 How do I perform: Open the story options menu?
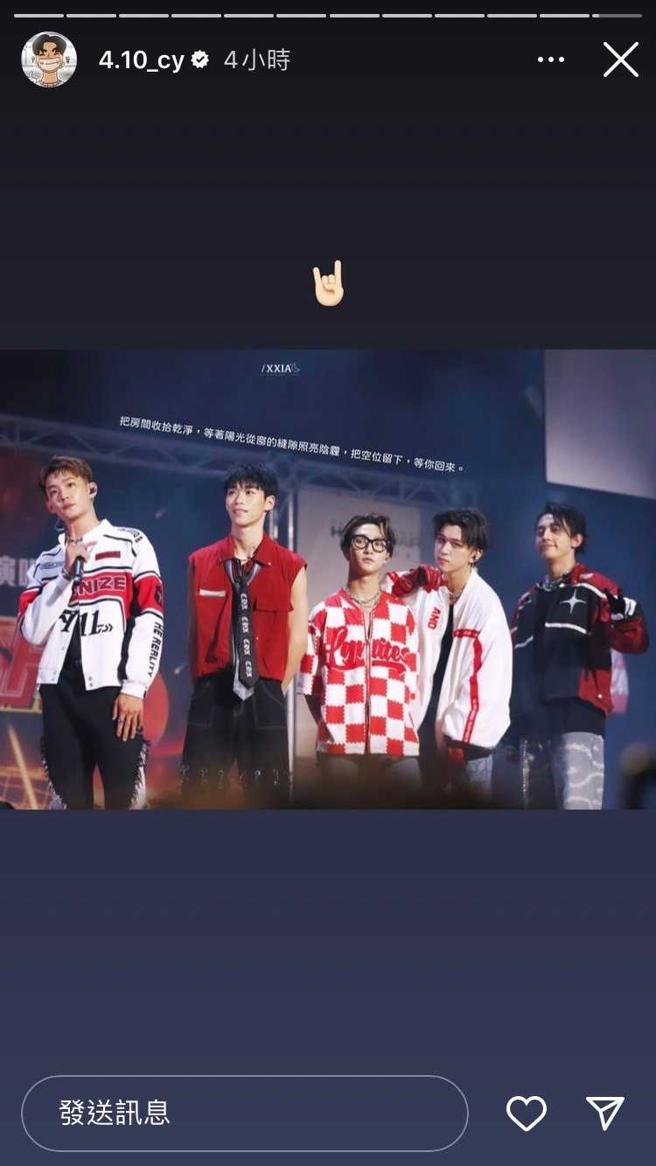click(550, 60)
